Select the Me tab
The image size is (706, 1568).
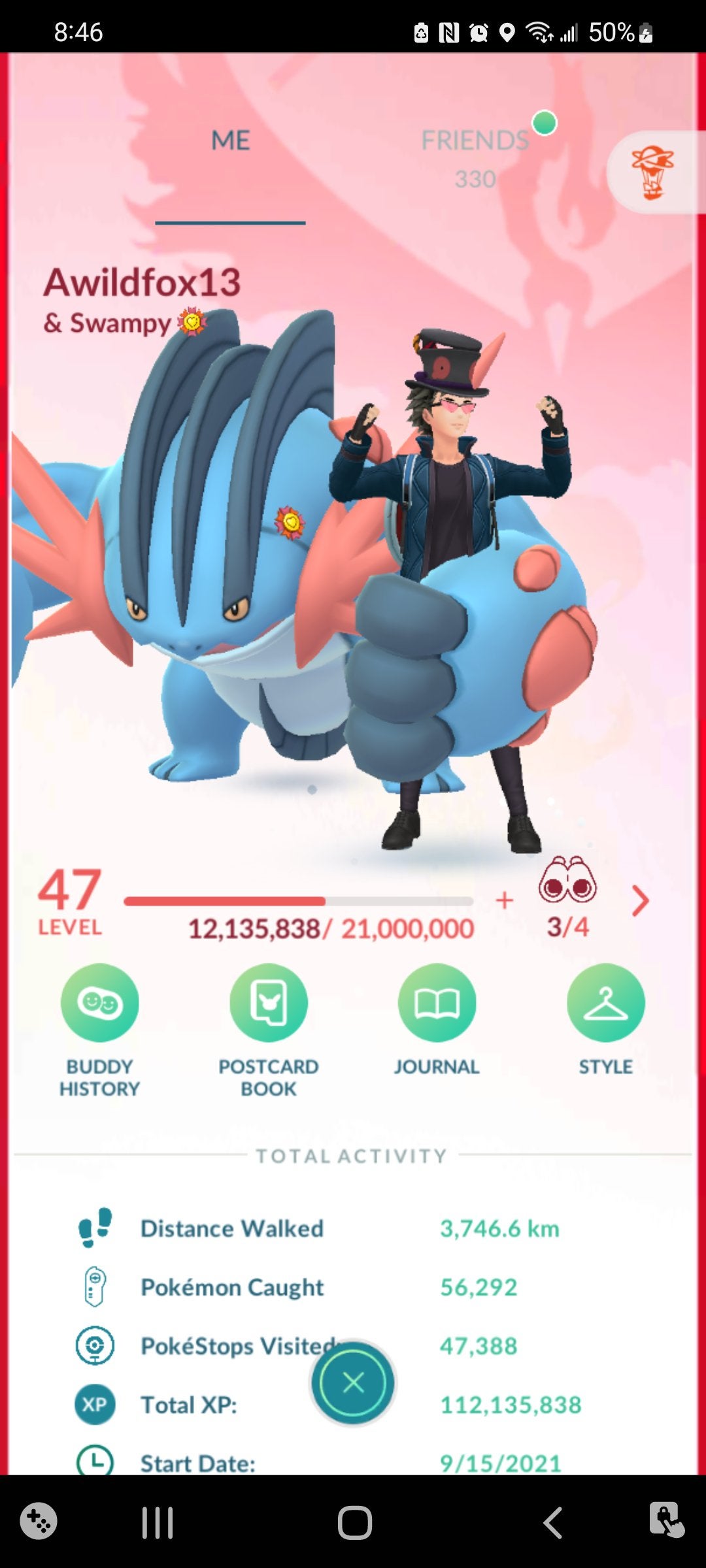coord(230,140)
